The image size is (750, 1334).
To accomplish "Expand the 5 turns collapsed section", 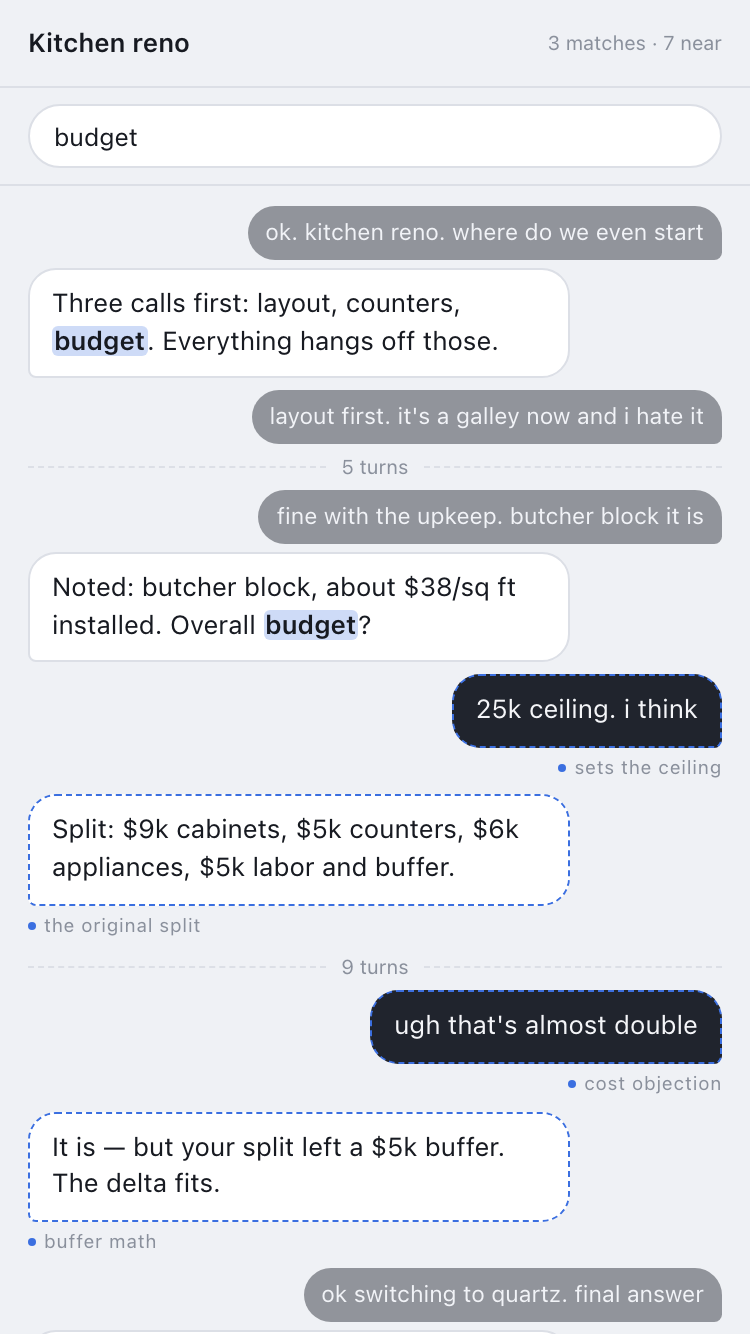I will point(375,467).
